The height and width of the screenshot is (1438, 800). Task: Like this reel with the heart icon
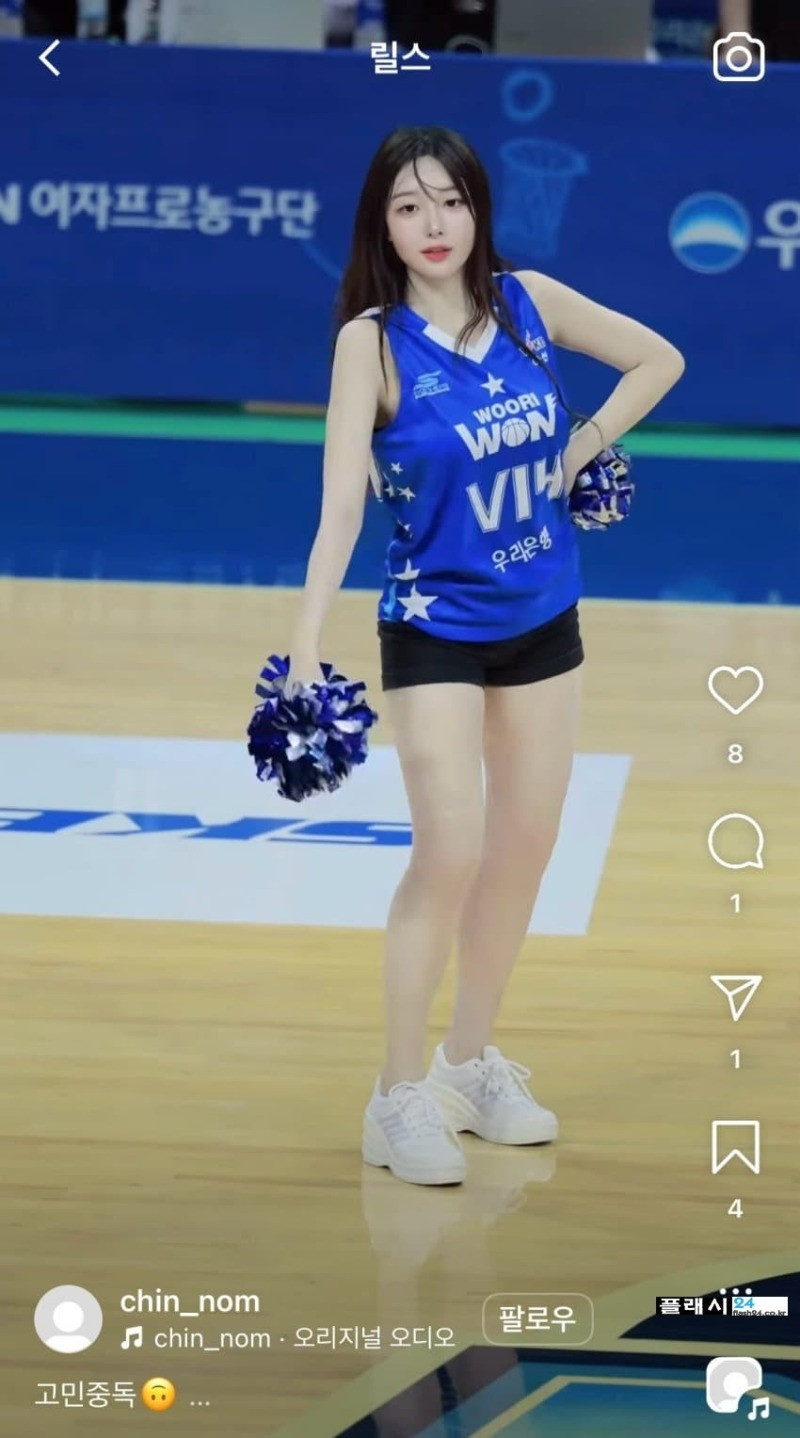735,690
